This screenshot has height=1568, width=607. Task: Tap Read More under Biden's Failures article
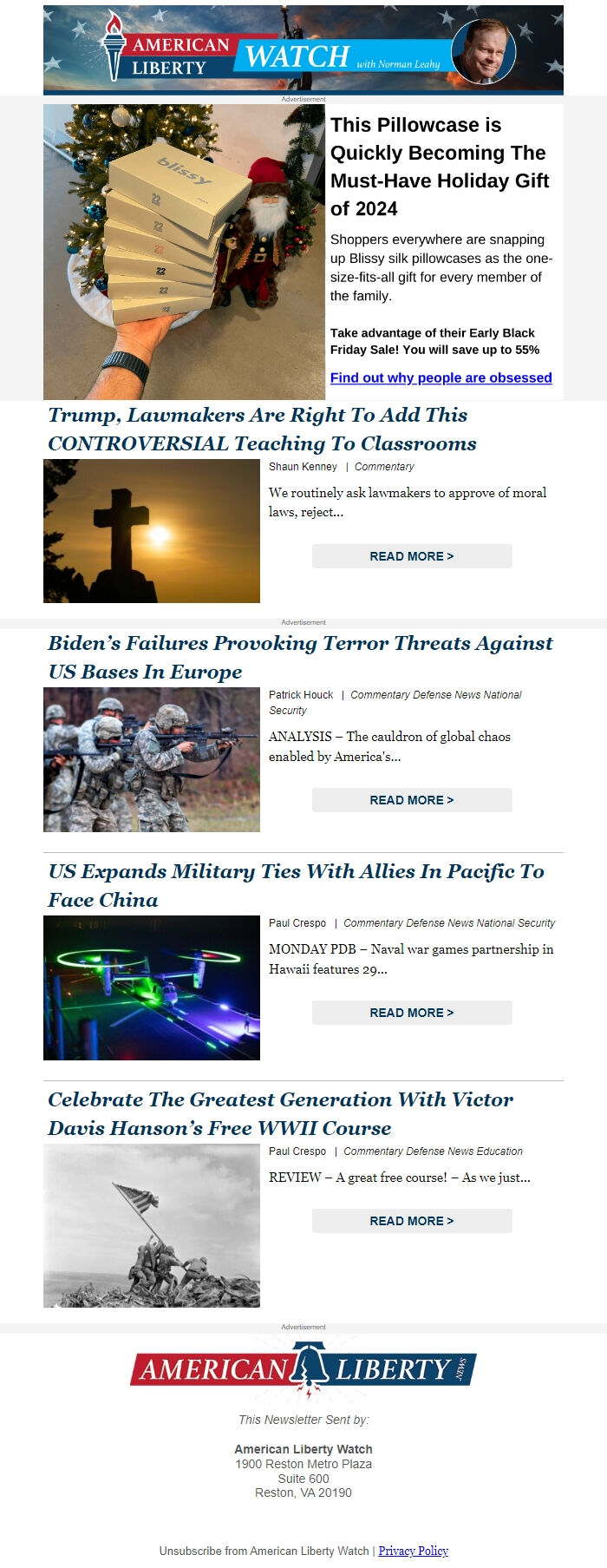point(412,800)
